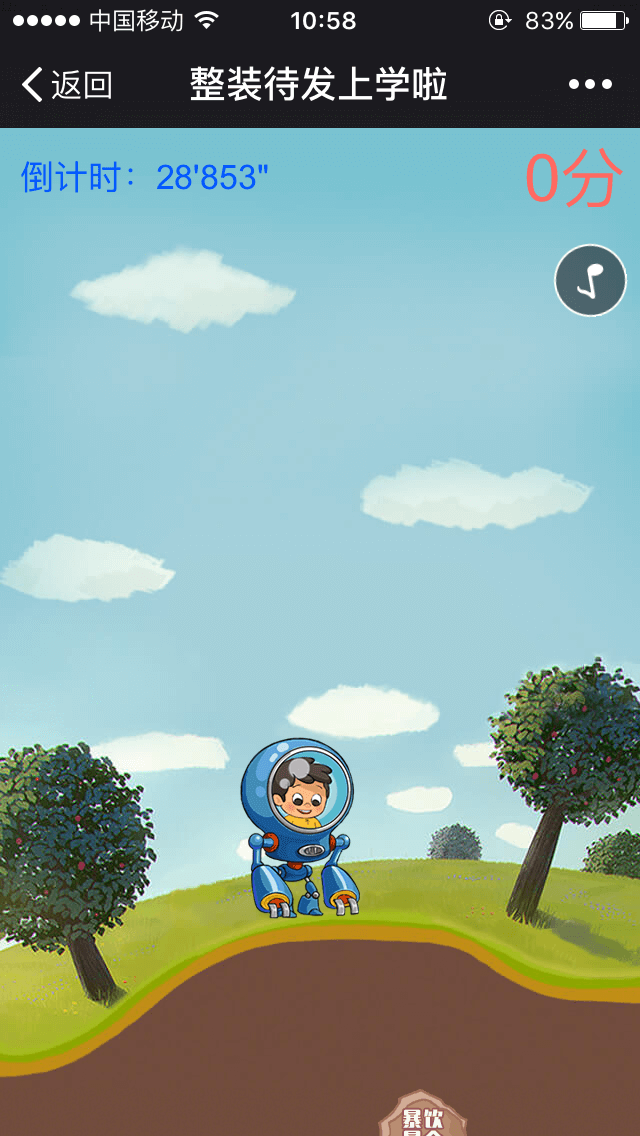This screenshot has height=1136, width=640.
Task: Open the three-dot overflow menu
Action: tap(590, 86)
